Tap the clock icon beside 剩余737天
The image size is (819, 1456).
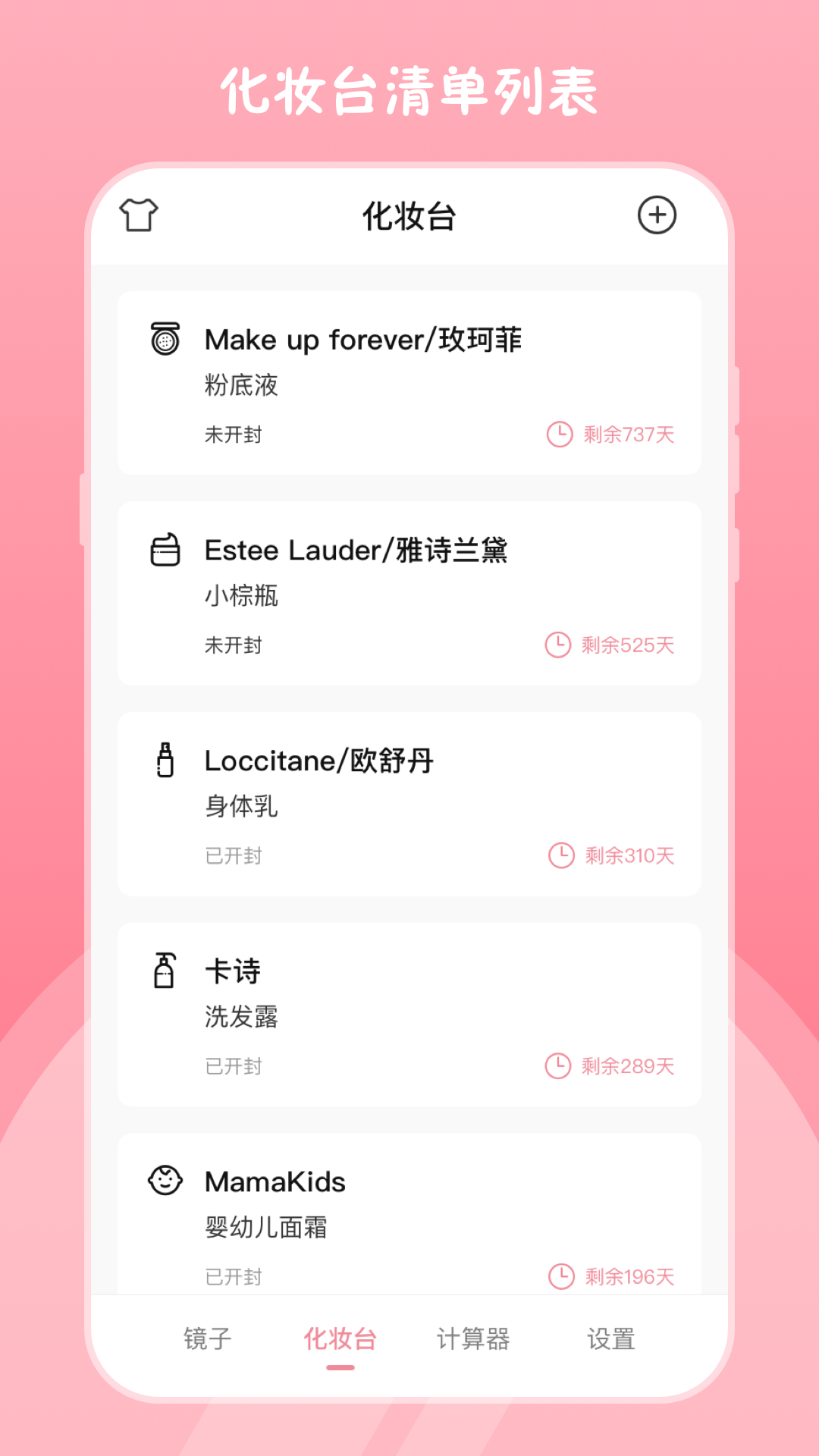[x=559, y=433]
